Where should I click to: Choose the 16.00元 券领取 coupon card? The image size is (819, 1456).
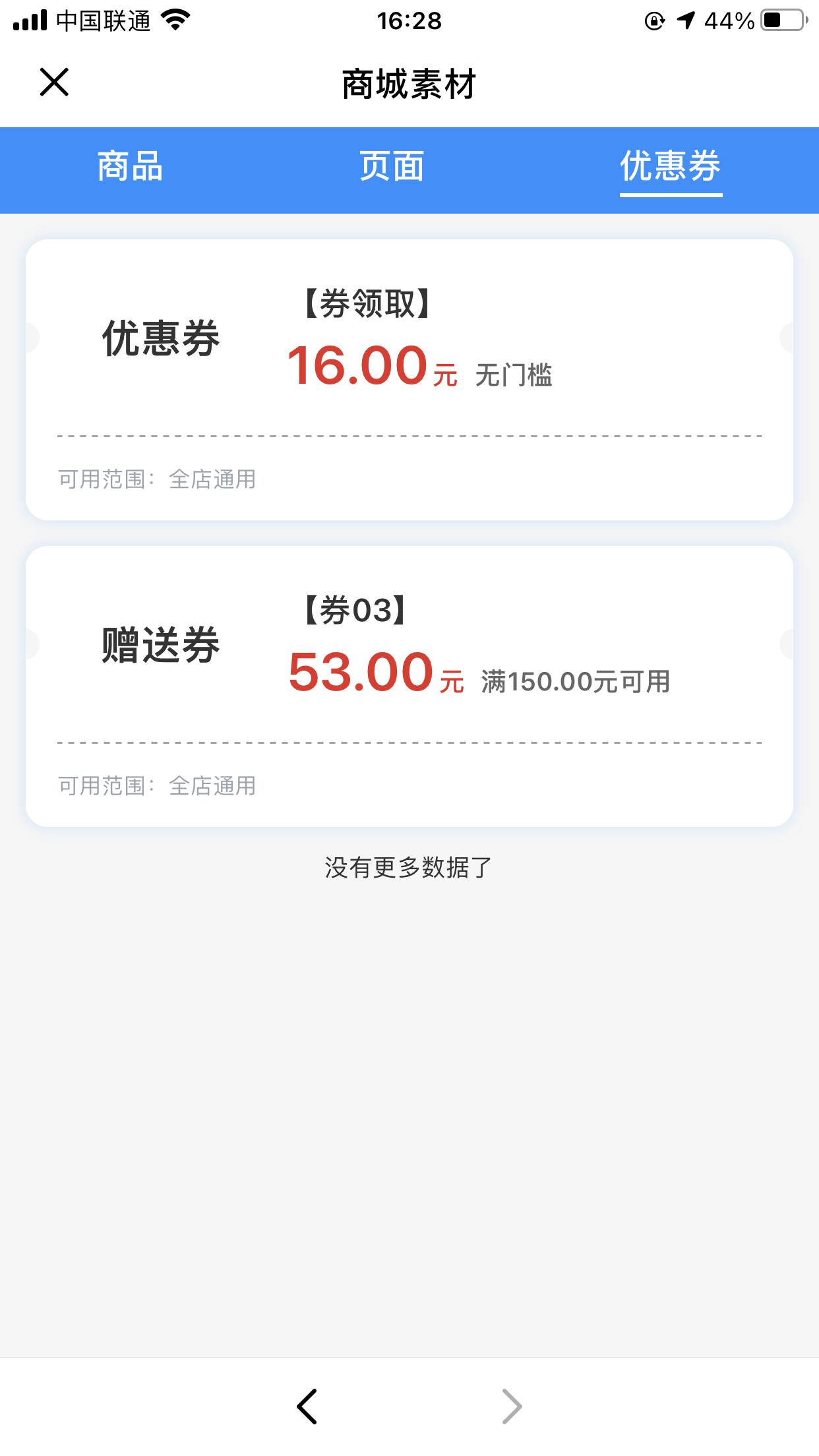pyautogui.click(x=409, y=380)
